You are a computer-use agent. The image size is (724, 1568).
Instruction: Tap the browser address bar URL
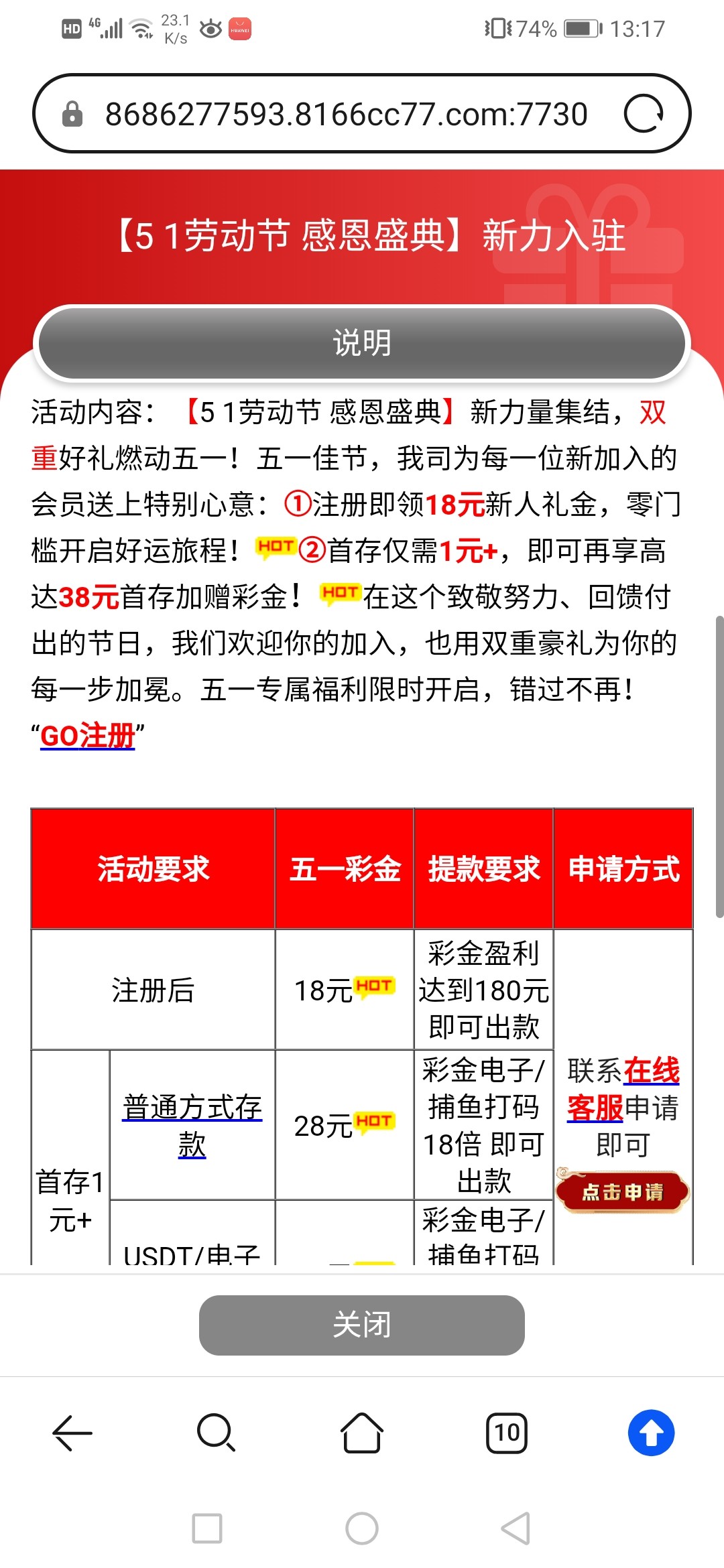(x=346, y=114)
